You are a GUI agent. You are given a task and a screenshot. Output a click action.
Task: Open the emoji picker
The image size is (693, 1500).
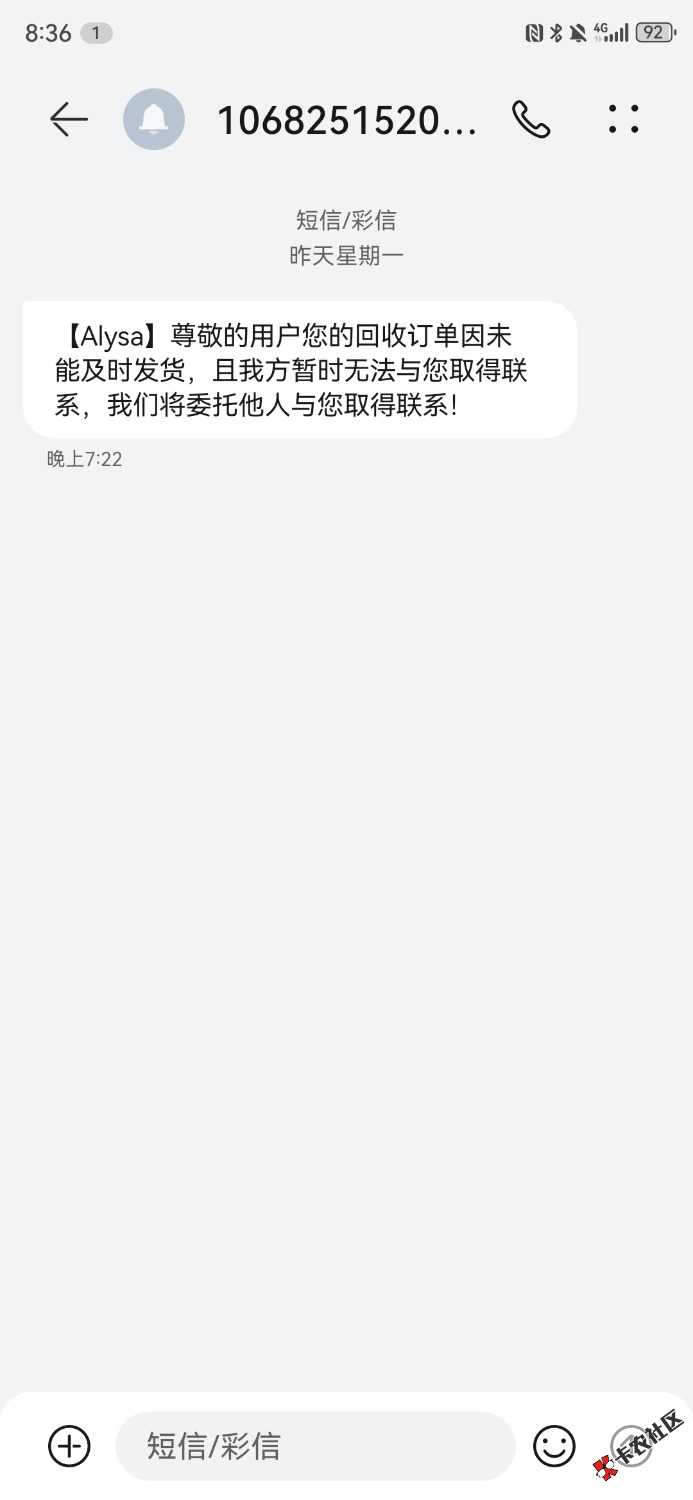click(x=554, y=1446)
